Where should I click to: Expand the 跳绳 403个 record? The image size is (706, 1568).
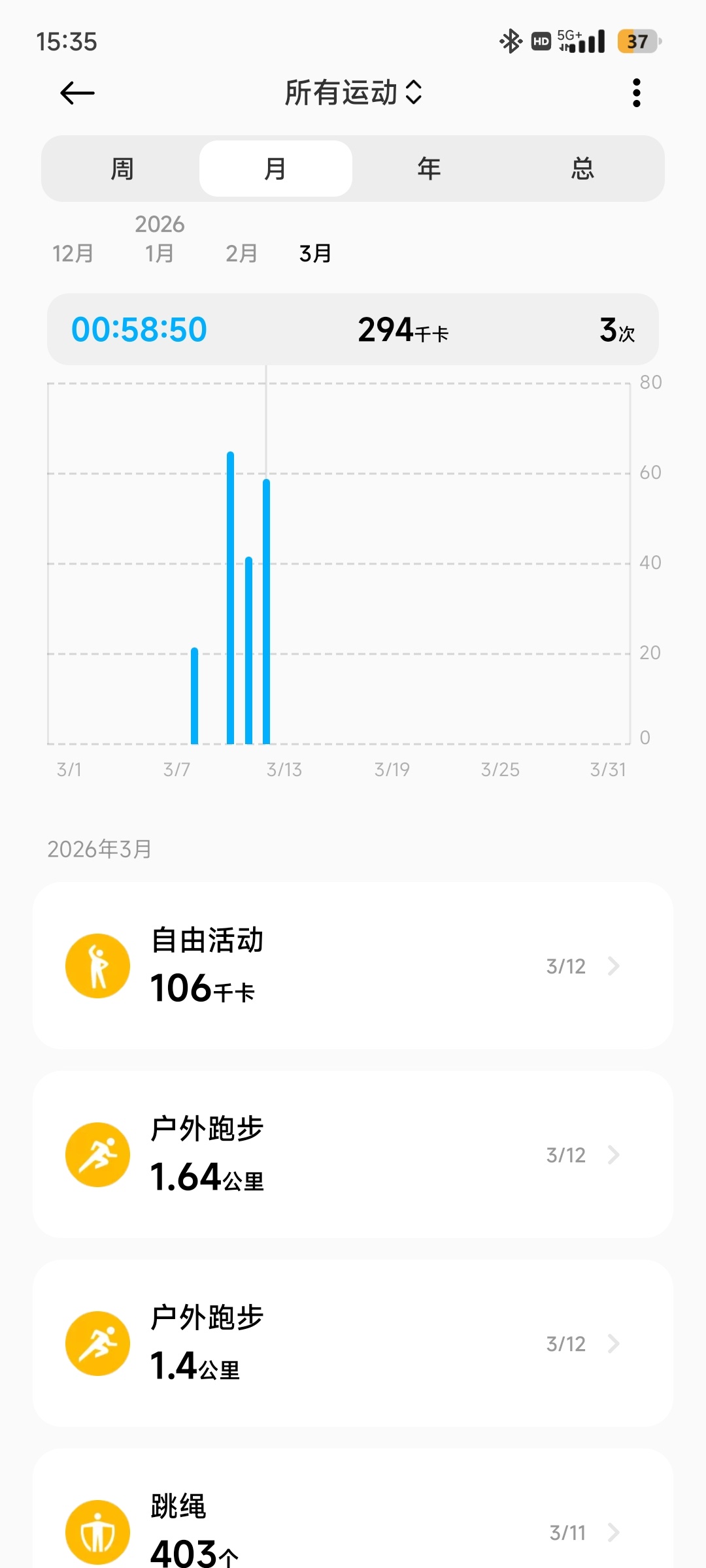pos(613,1533)
